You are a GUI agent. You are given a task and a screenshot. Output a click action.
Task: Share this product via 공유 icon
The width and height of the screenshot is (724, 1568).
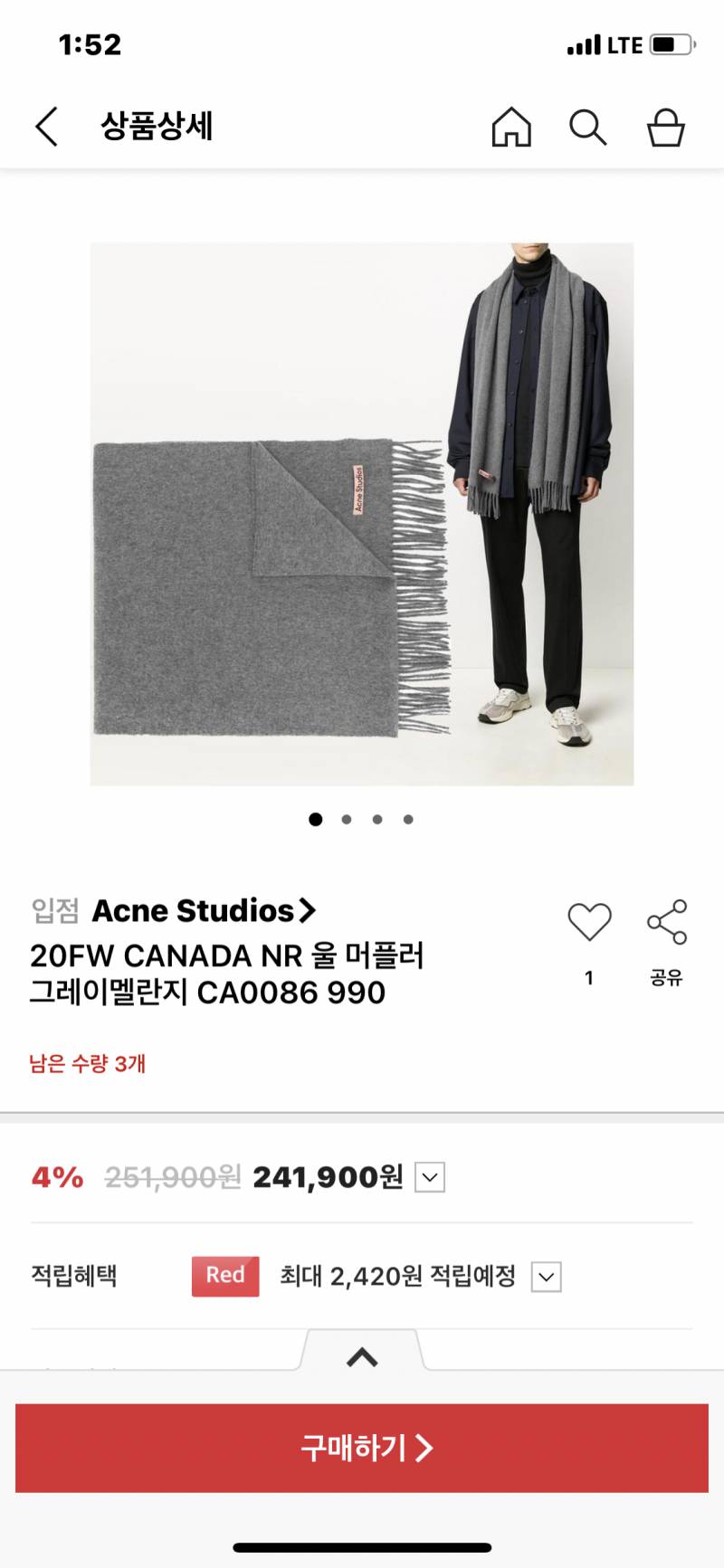(x=667, y=922)
